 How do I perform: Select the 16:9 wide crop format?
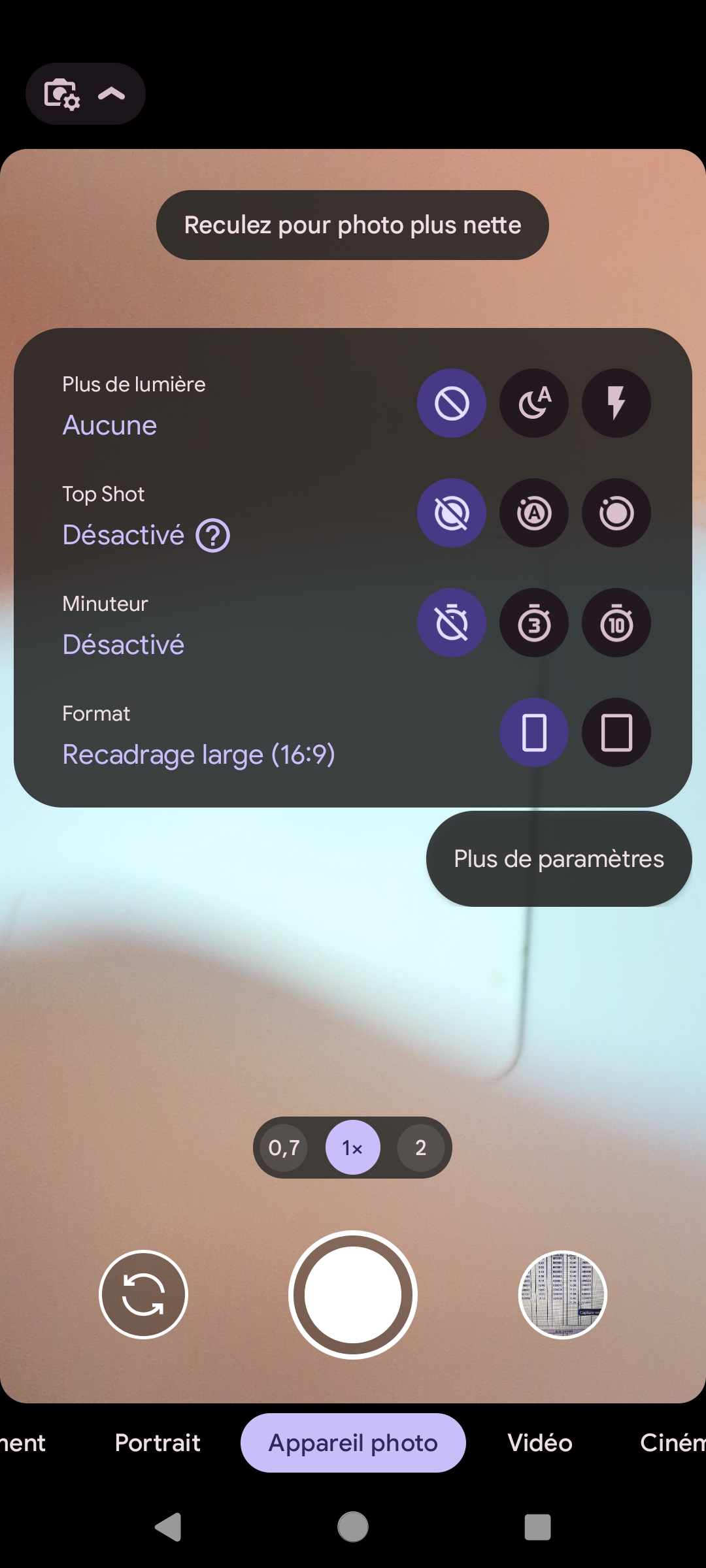click(534, 732)
